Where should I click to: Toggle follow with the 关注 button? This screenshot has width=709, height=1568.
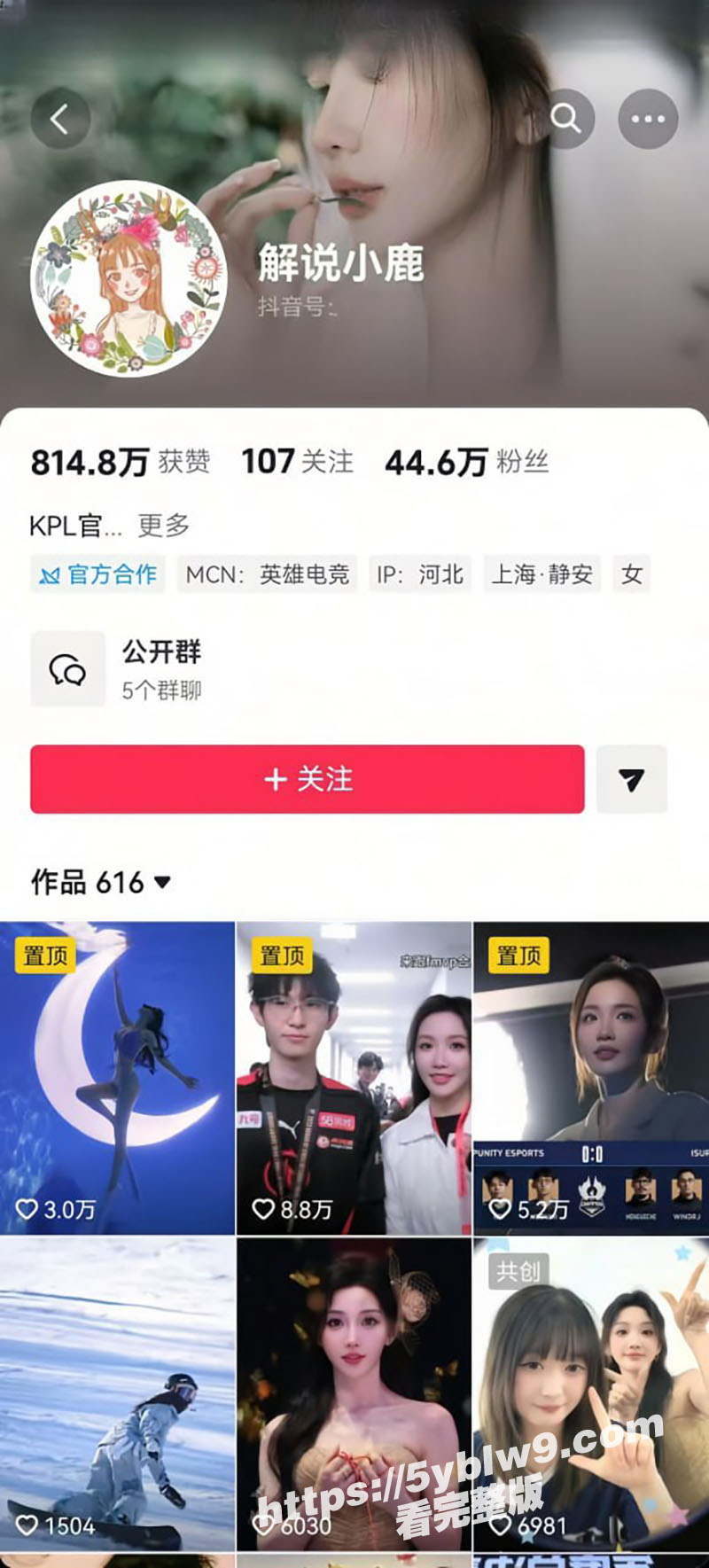[308, 780]
